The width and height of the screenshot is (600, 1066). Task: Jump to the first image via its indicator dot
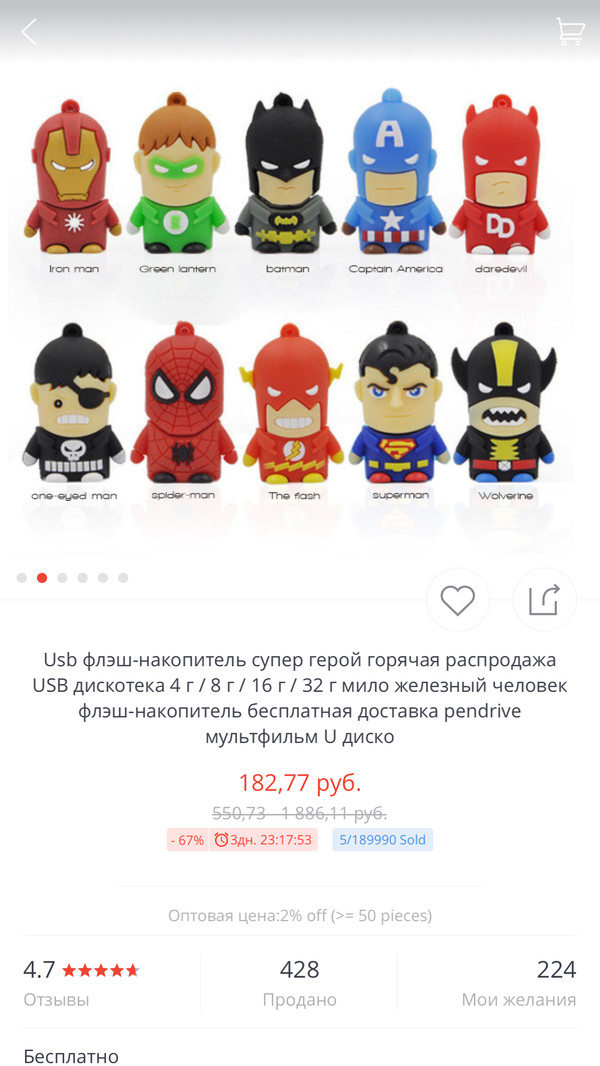point(22,578)
